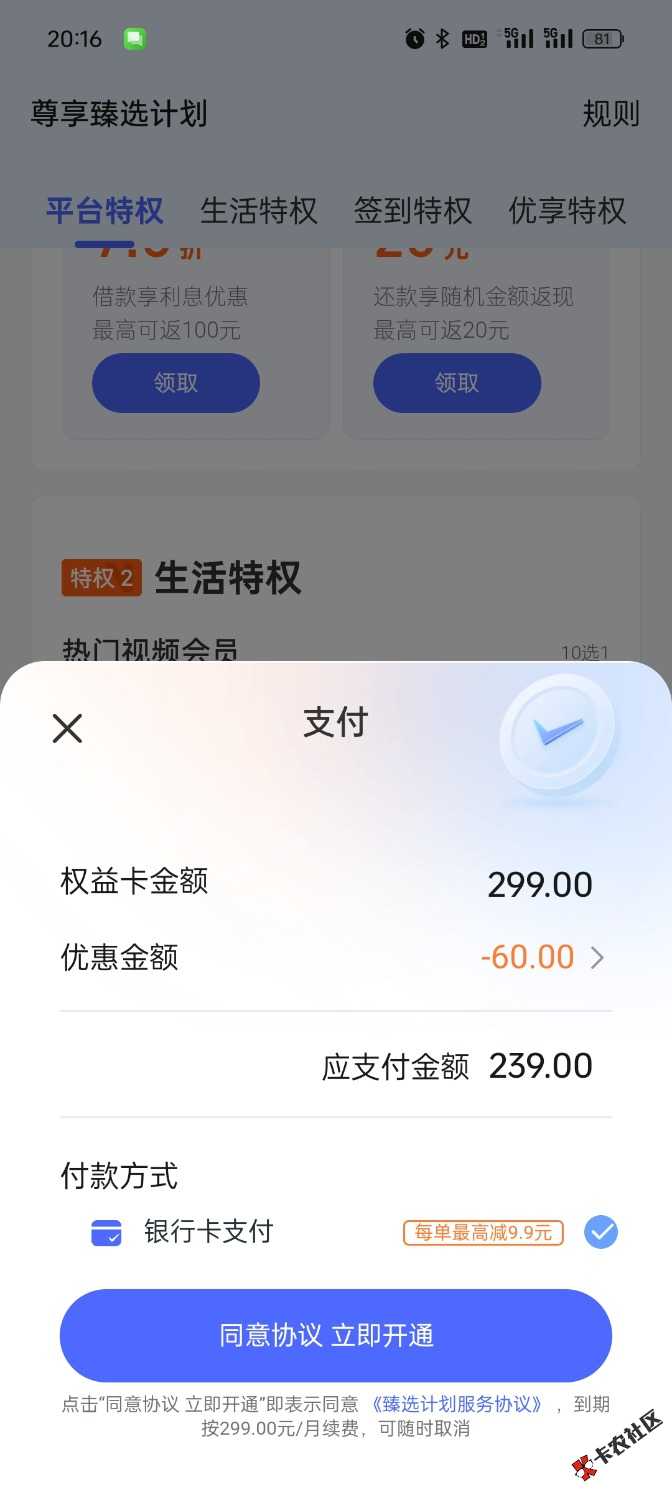Switch to the 平台特权 tab
Image resolution: width=672 pixels, height=1500 pixels.
104,211
